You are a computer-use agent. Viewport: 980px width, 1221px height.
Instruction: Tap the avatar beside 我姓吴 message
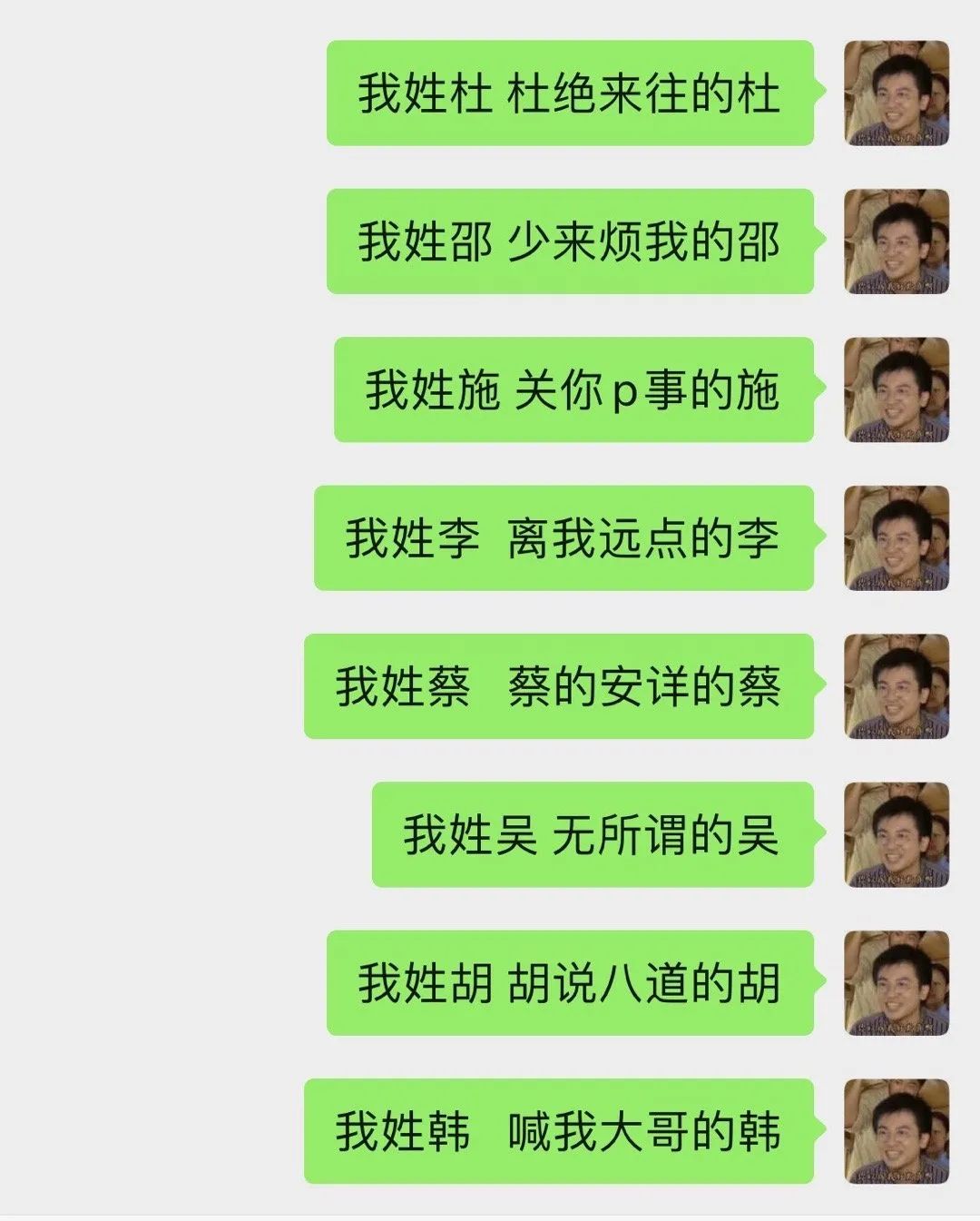pos(897,834)
